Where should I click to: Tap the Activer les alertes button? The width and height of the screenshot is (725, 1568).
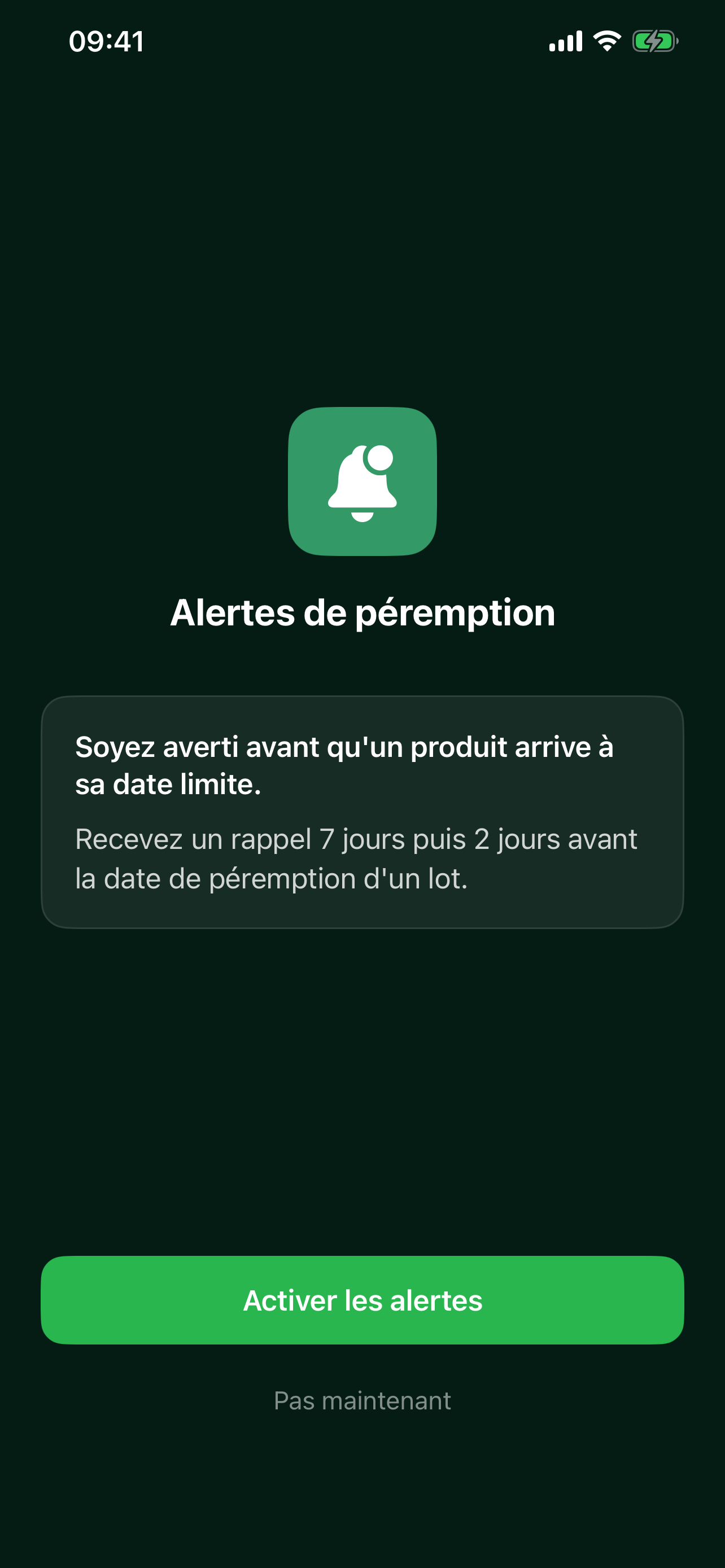[x=362, y=1300]
